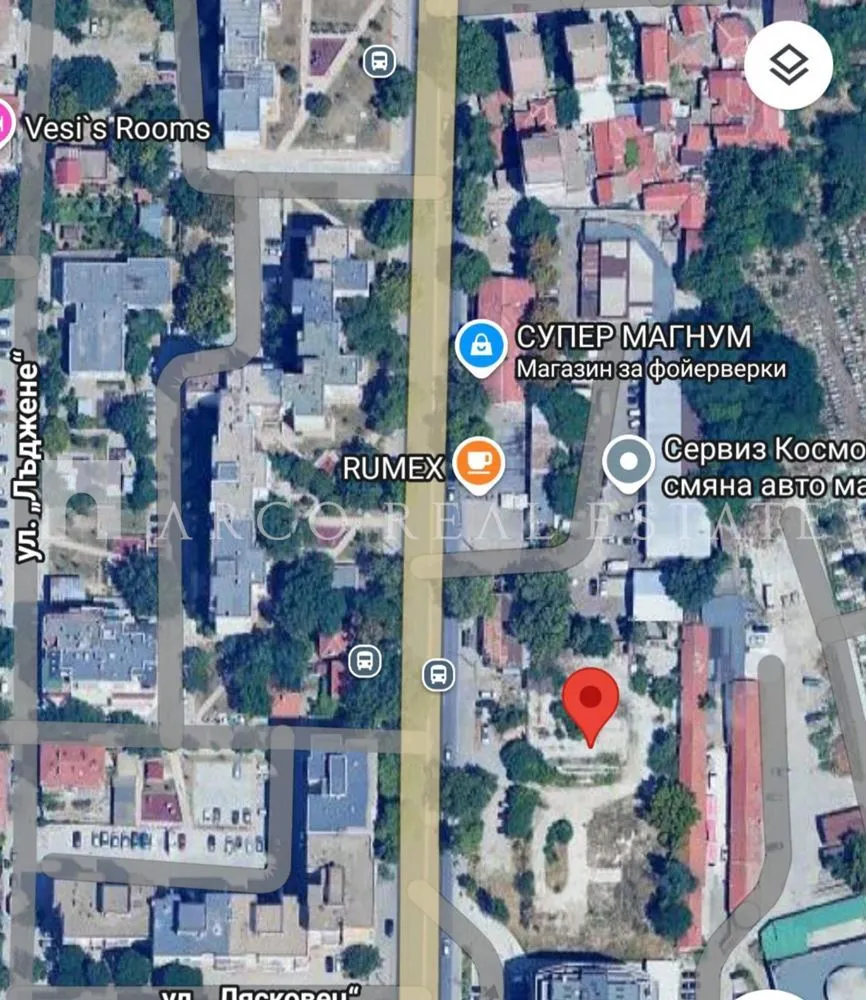Tap the Сервиз Космос place marker
This screenshot has width=866, height=1000.
pos(629,462)
